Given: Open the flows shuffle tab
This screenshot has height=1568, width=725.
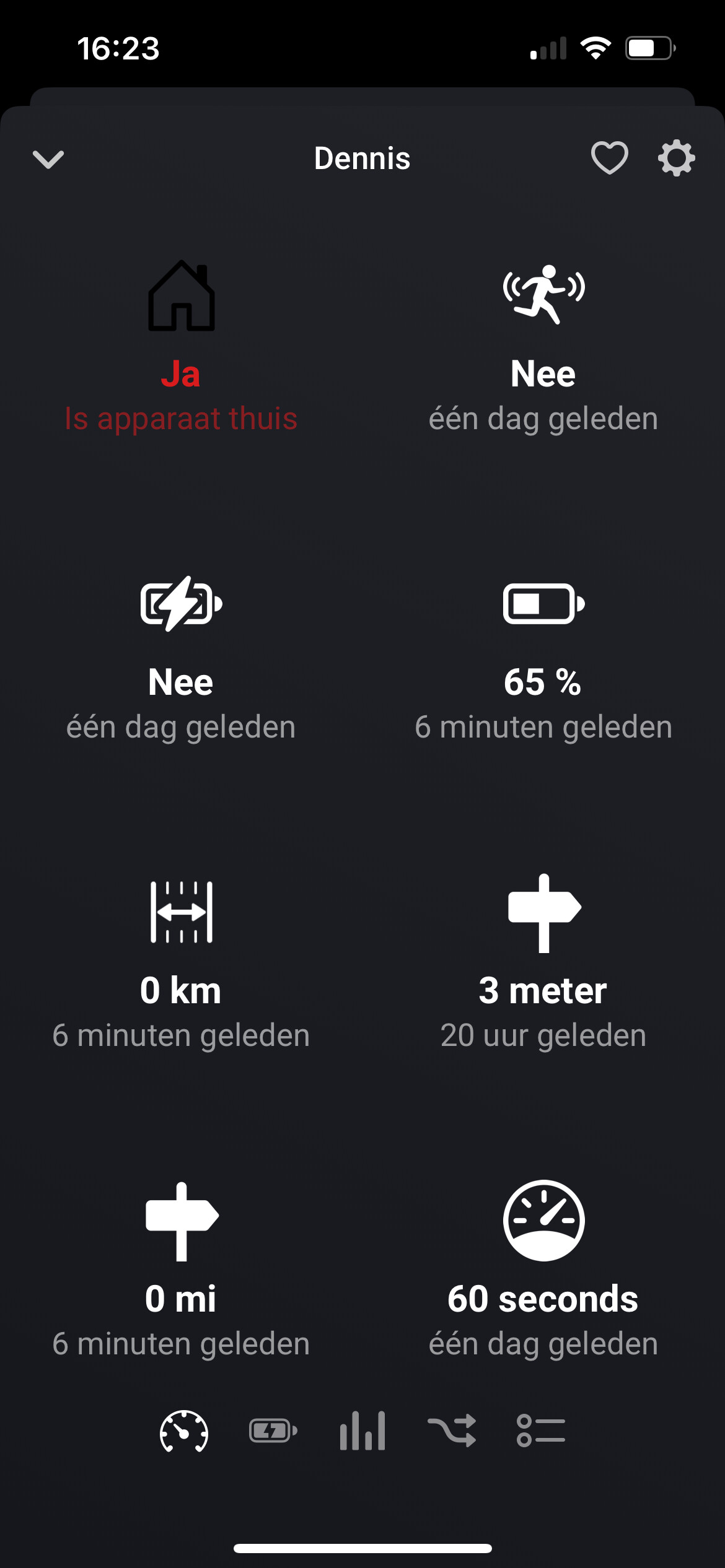Looking at the screenshot, I should click(452, 1431).
